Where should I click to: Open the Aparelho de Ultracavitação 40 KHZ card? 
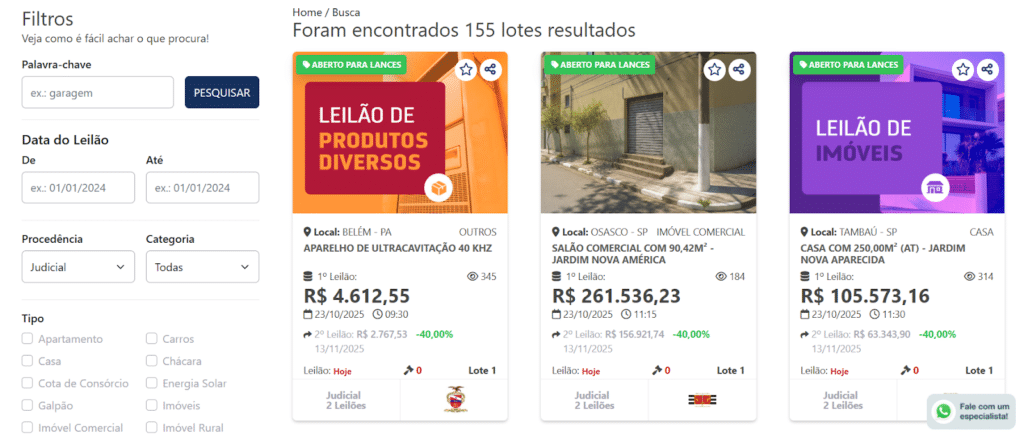397,247
